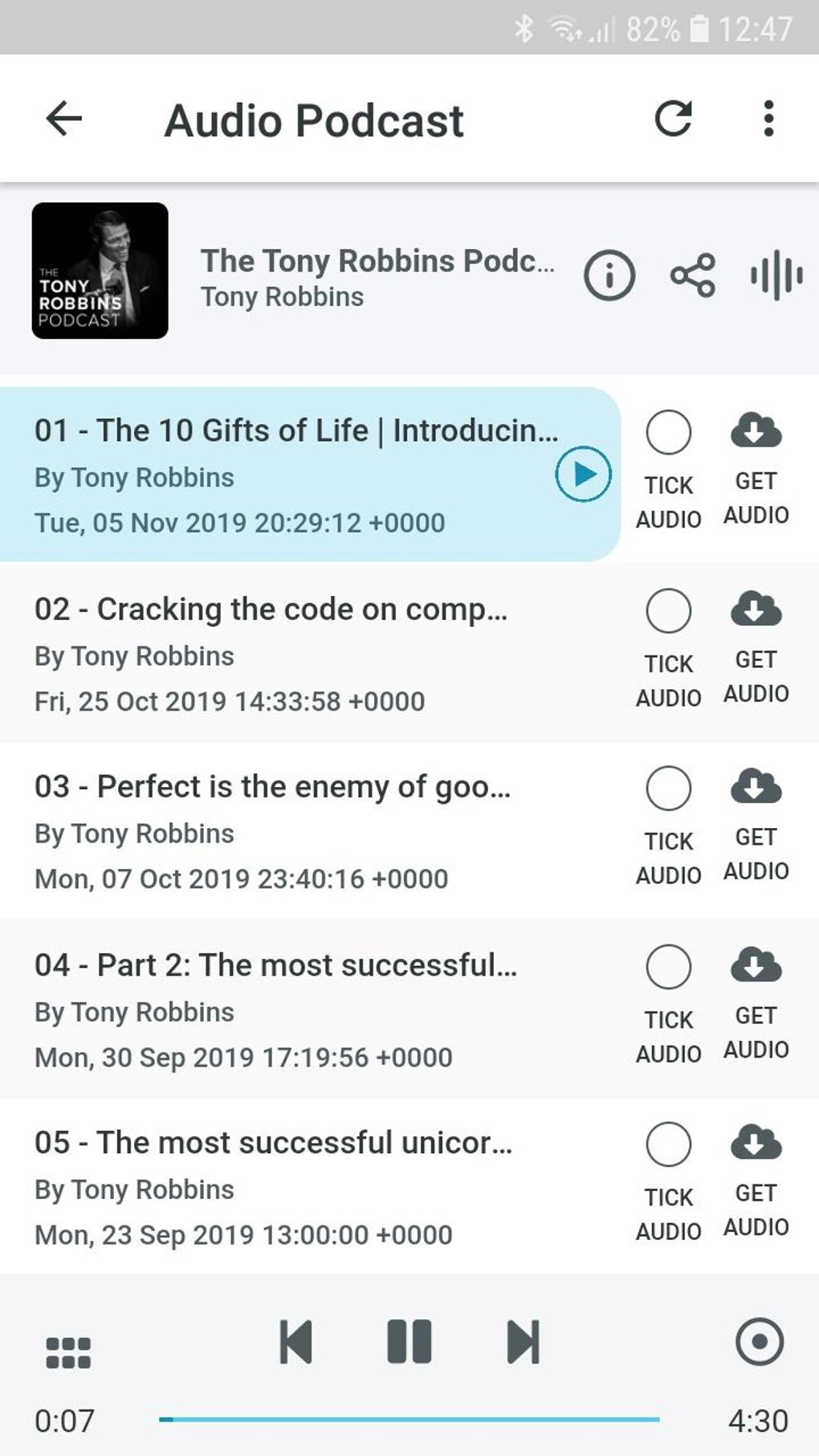Tick audio for episode 05
The height and width of the screenshot is (1456, 819).
click(668, 1144)
